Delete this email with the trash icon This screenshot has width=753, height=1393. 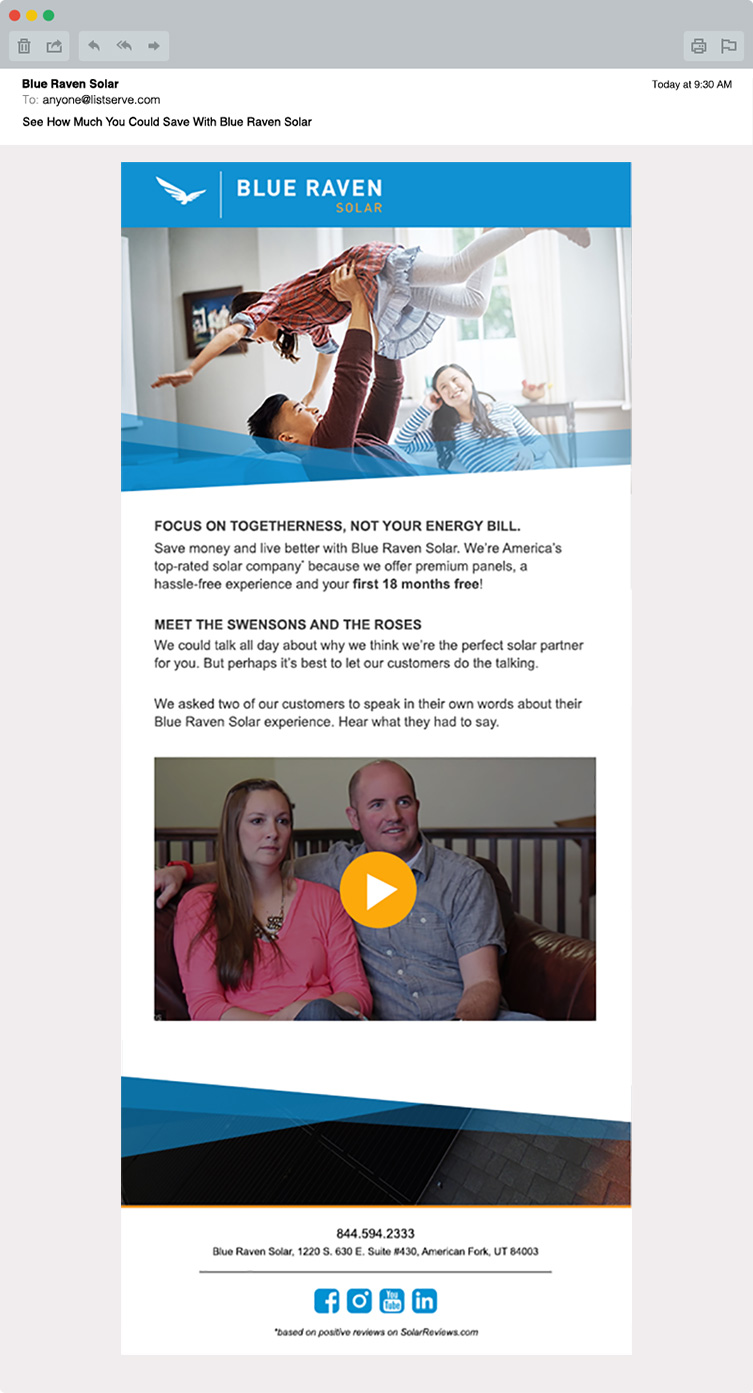pyautogui.click(x=25, y=46)
